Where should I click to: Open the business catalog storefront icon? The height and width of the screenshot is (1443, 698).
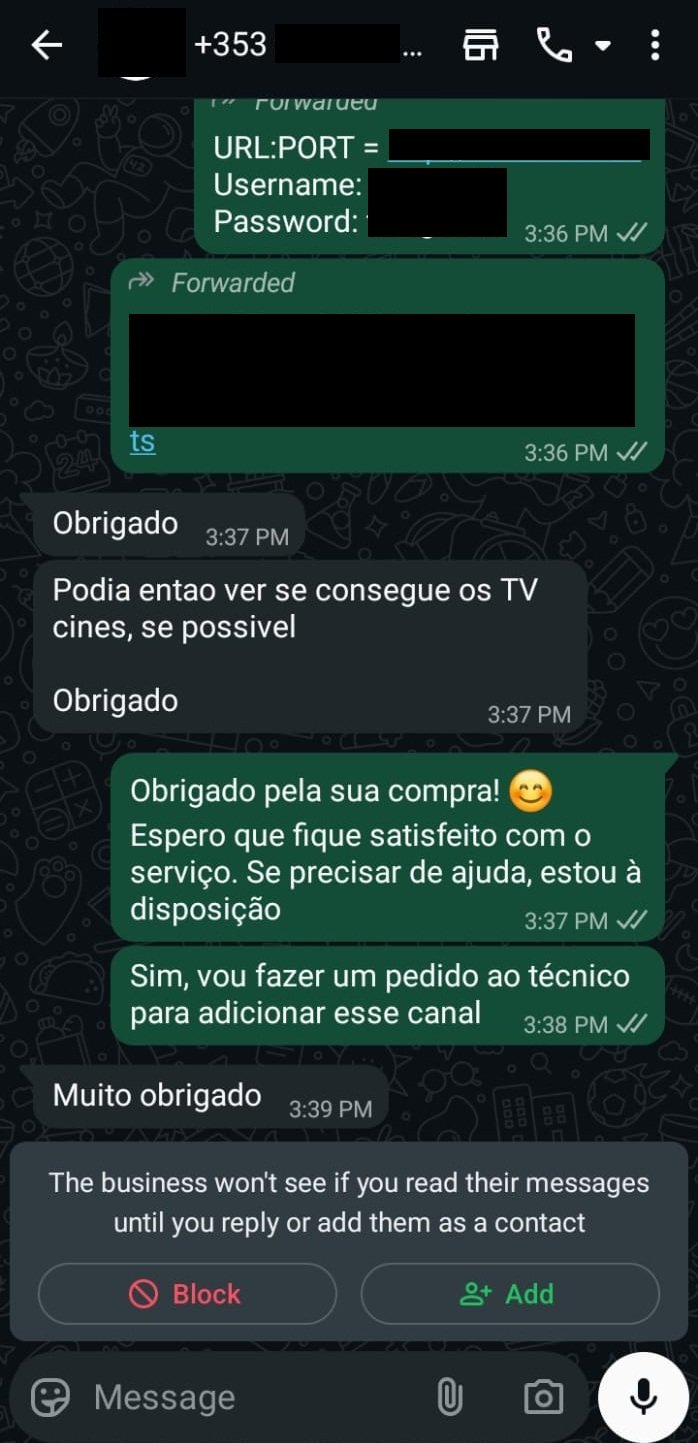point(481,45)
